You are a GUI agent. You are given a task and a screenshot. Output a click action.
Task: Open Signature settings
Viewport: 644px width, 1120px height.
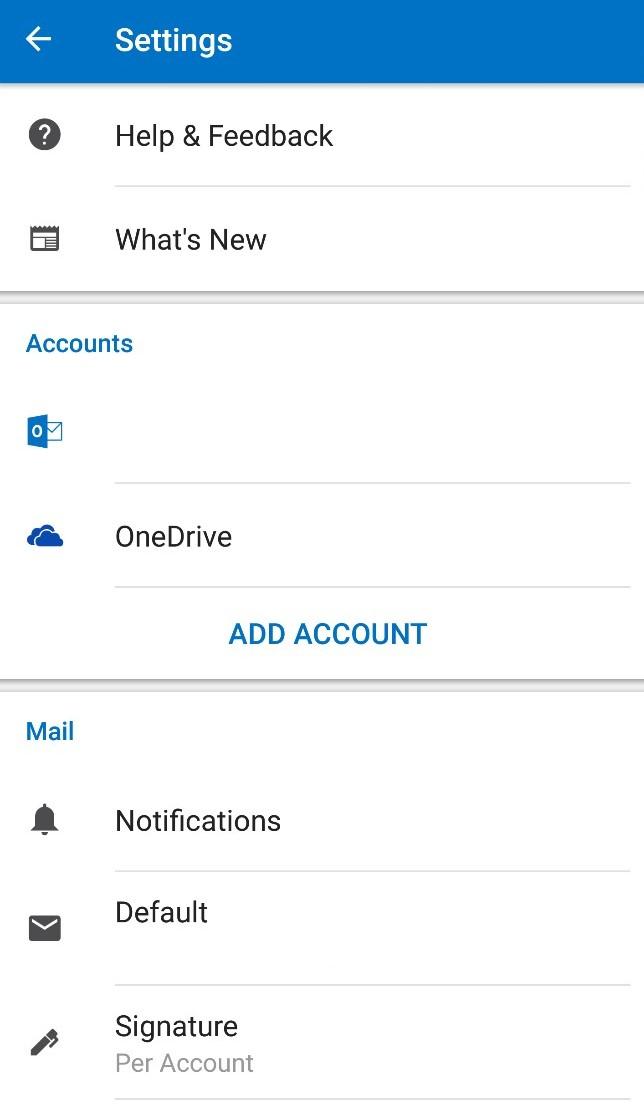322,1043
